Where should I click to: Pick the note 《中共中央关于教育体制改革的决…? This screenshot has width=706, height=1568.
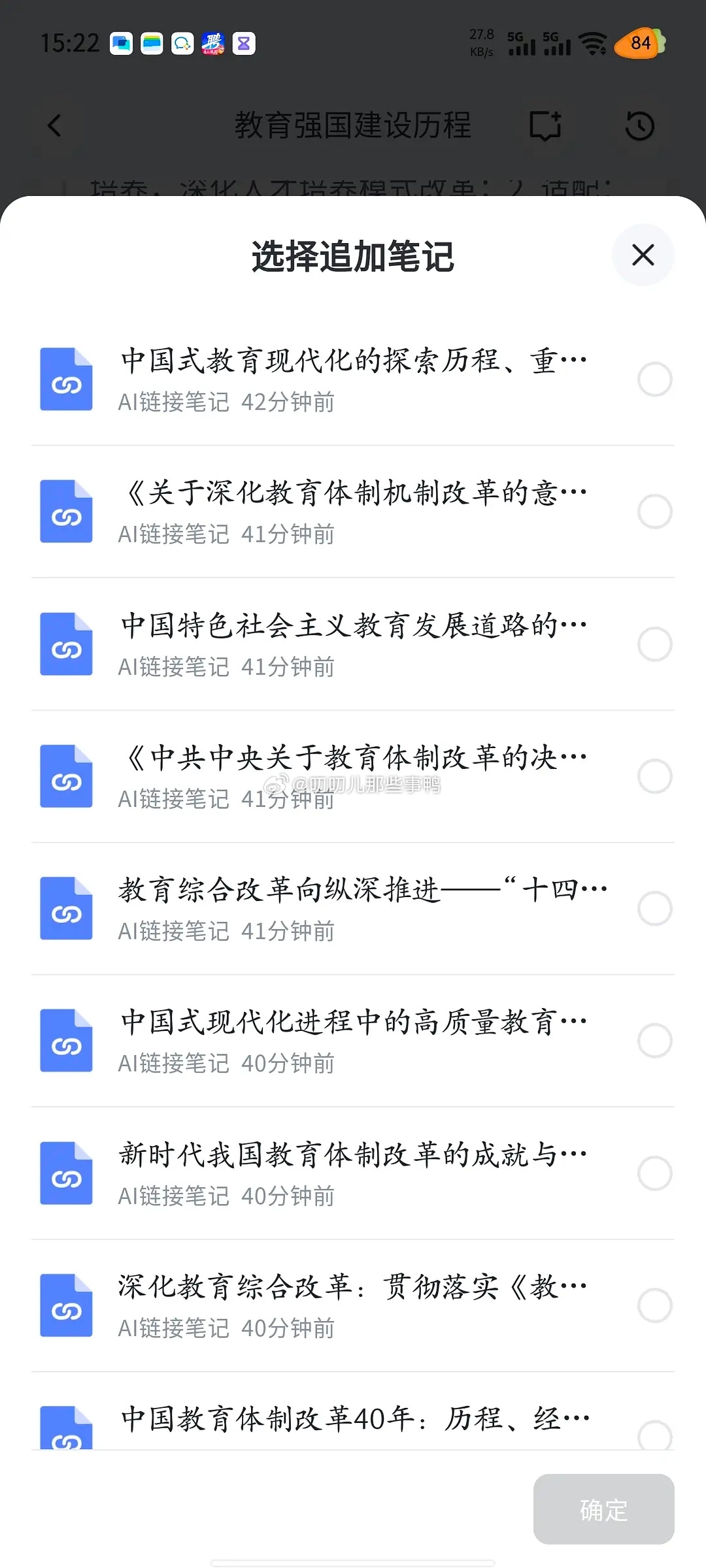(x=353, y=776)
